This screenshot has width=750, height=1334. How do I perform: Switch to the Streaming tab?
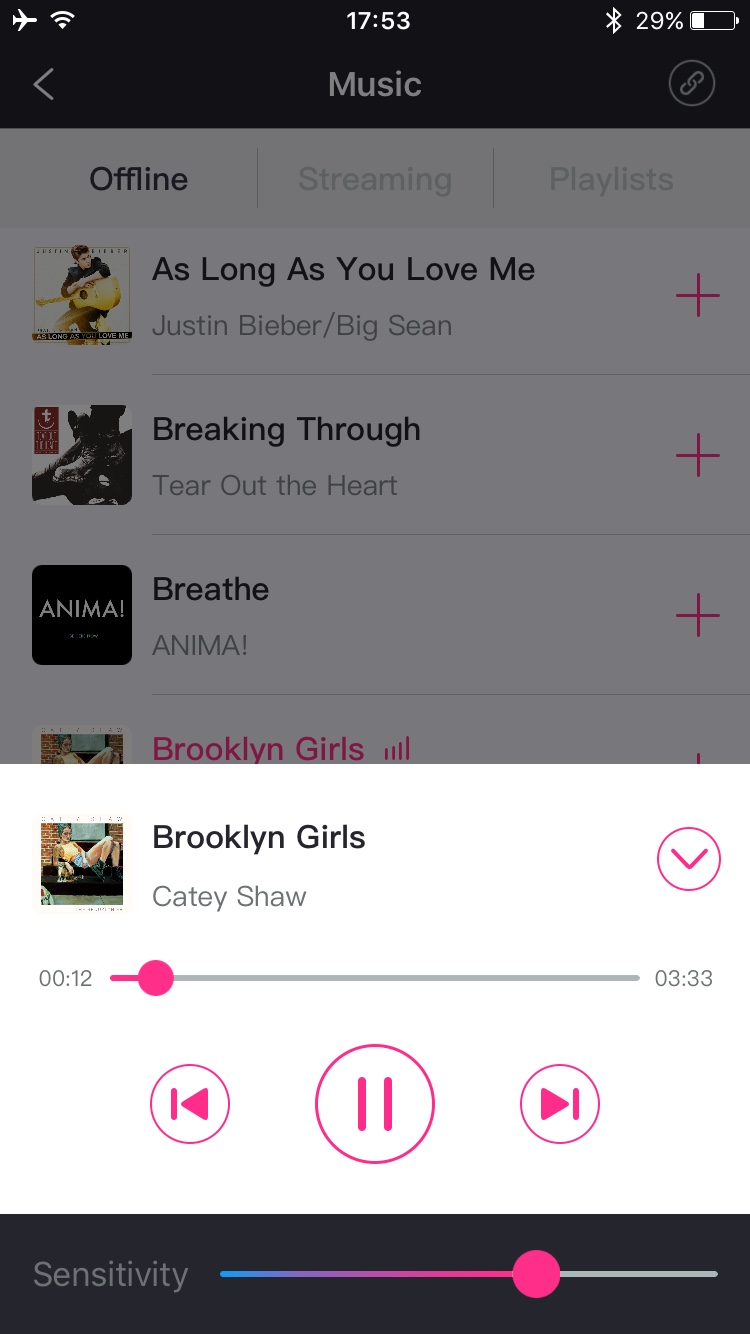click(x=375, y=179)
